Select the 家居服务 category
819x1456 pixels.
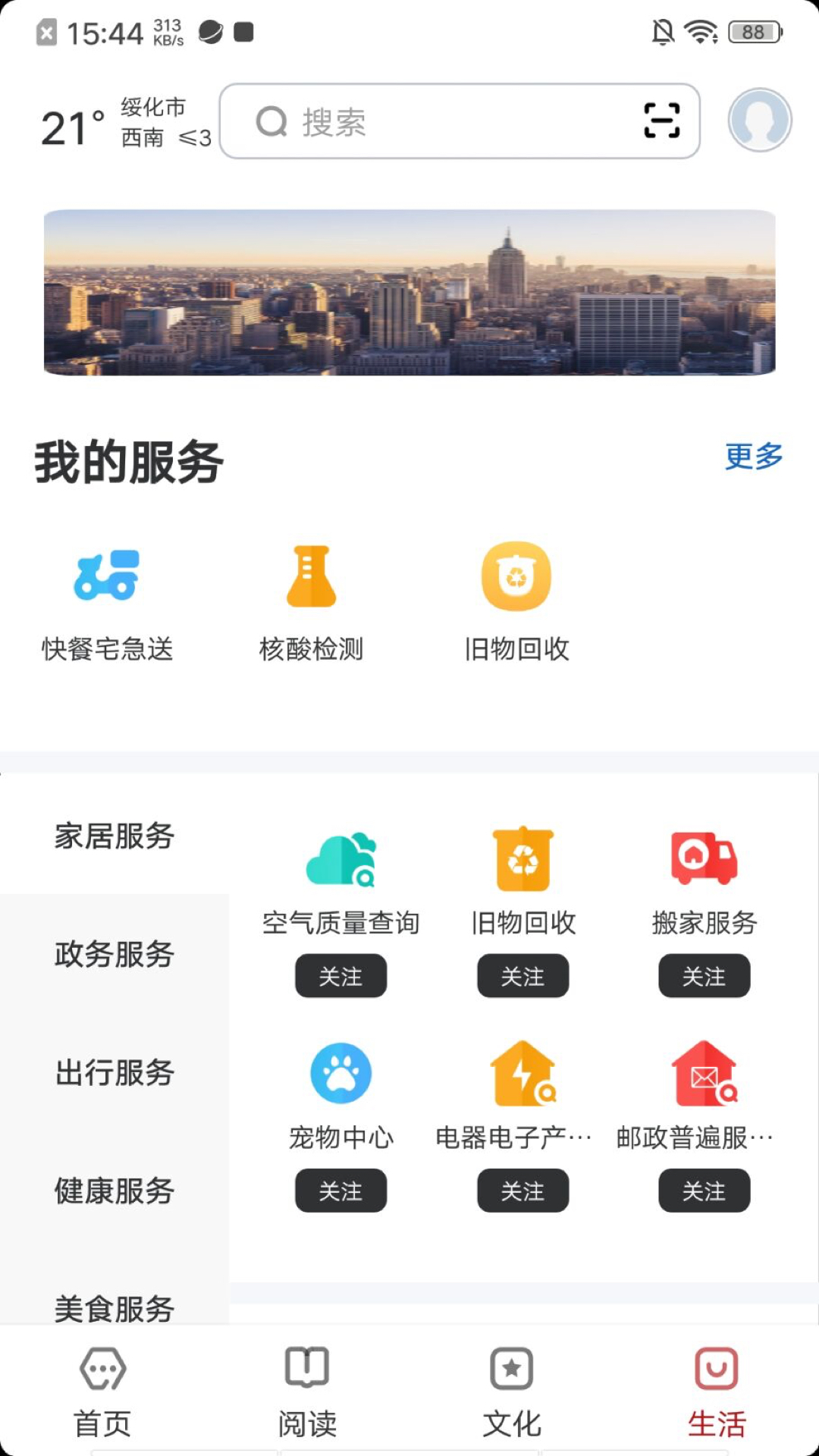[115, 836]
